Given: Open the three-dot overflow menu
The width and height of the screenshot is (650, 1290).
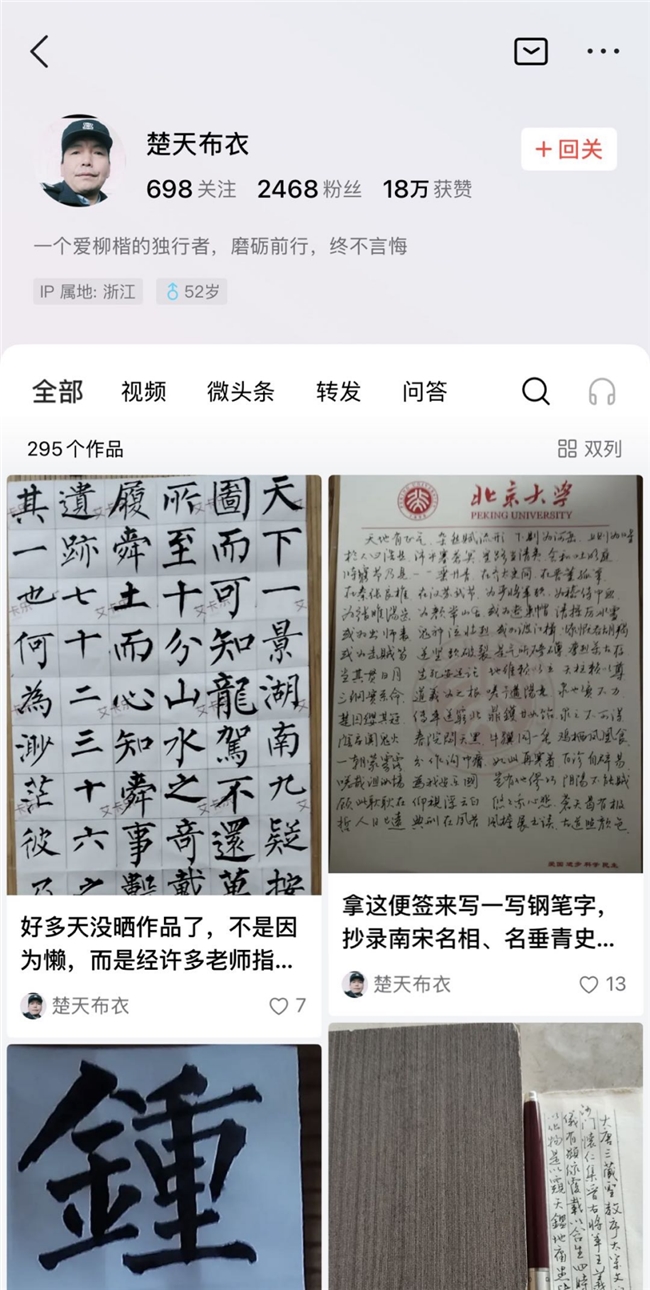Looking at the screenshot, I should click(x=603, y=52).
